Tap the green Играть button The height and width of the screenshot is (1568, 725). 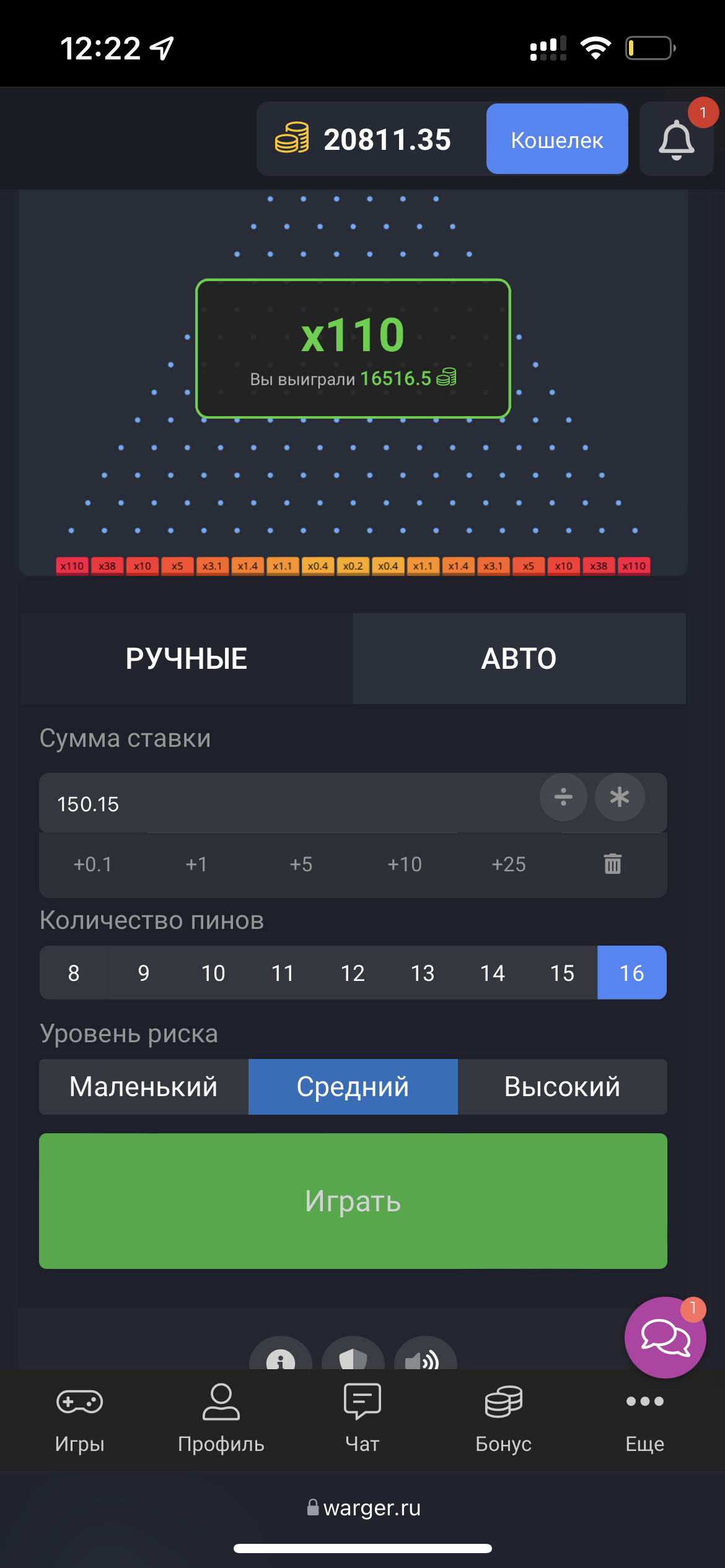coord(353,1201)
